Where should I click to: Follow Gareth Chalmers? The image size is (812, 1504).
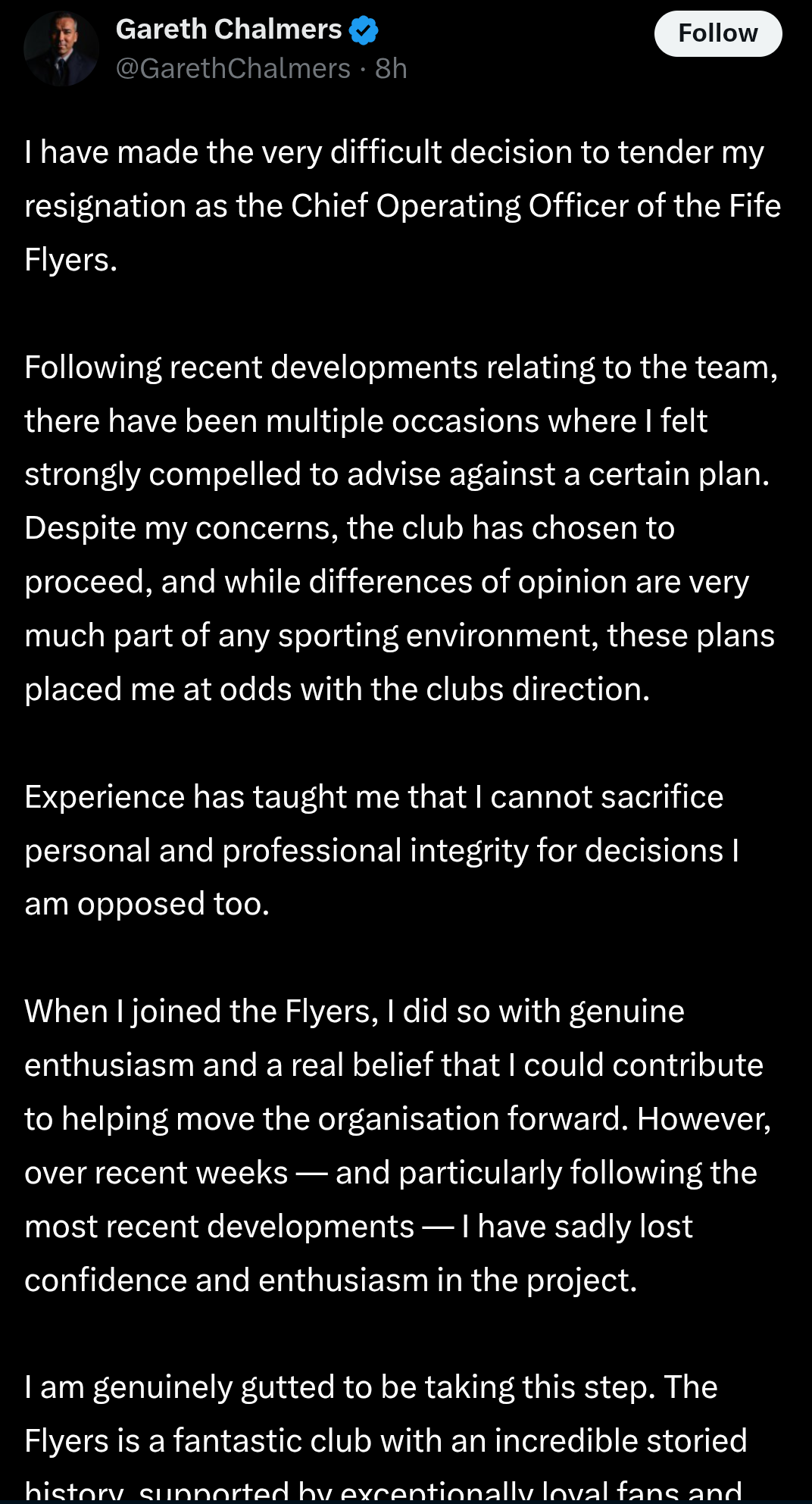point(717,33)
